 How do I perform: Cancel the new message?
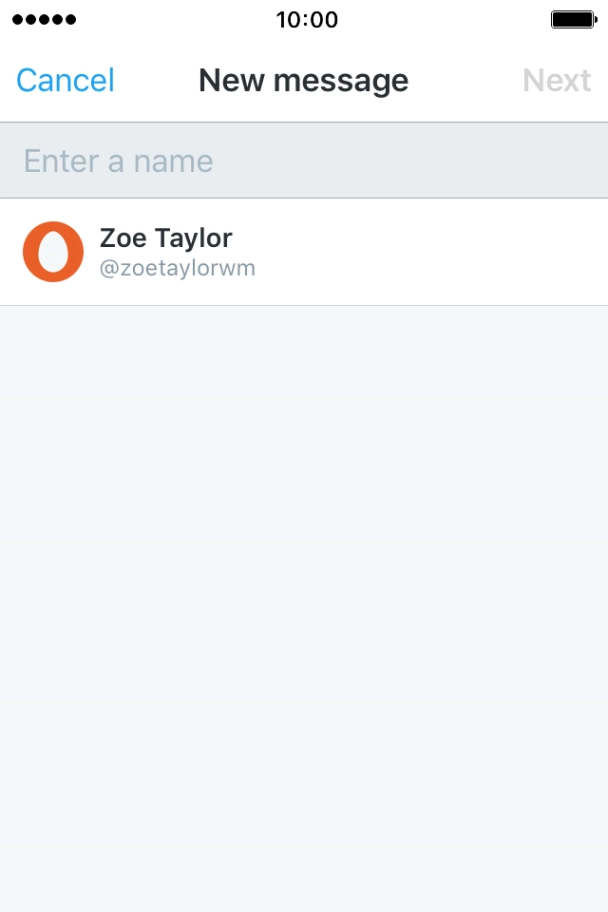65,80
